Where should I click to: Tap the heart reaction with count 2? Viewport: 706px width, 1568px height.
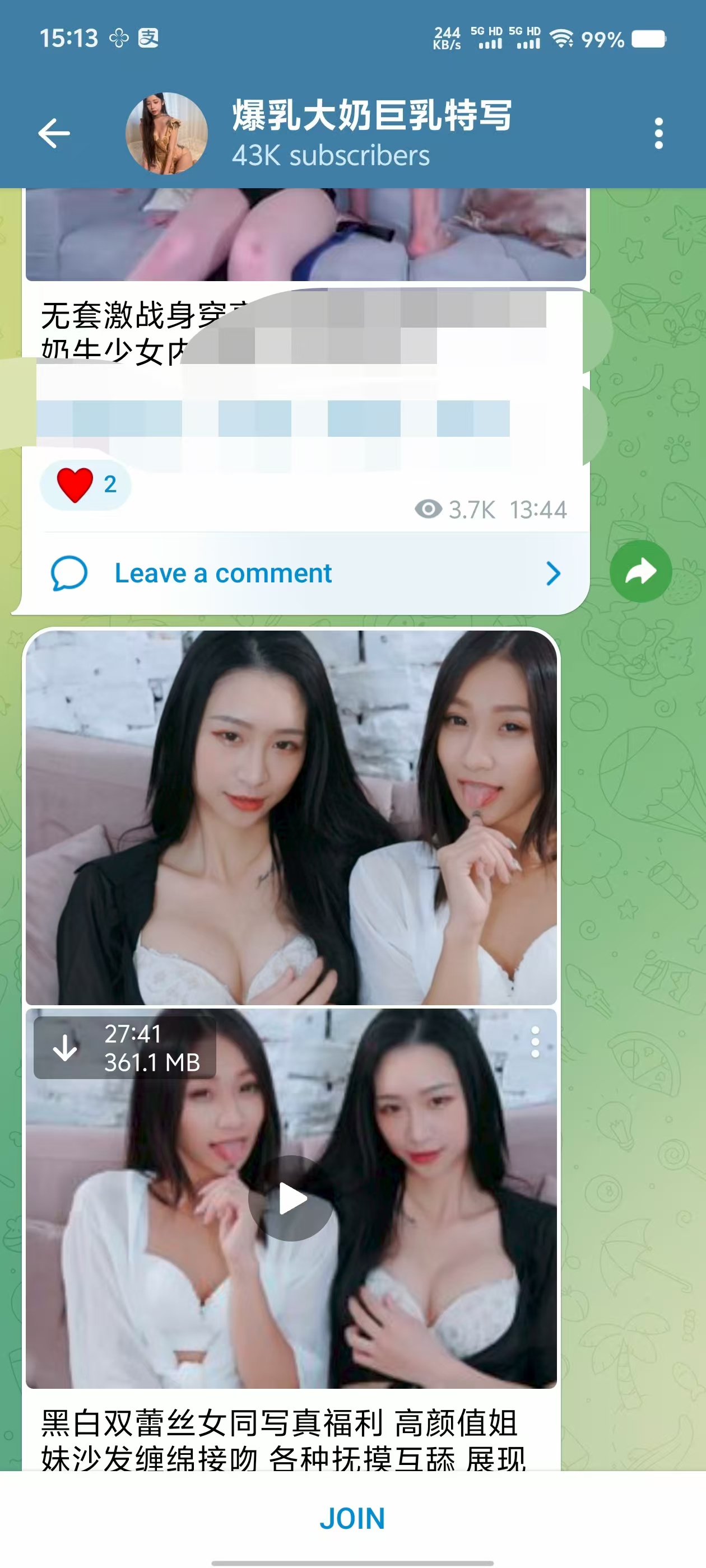click(x=85, y=484)
